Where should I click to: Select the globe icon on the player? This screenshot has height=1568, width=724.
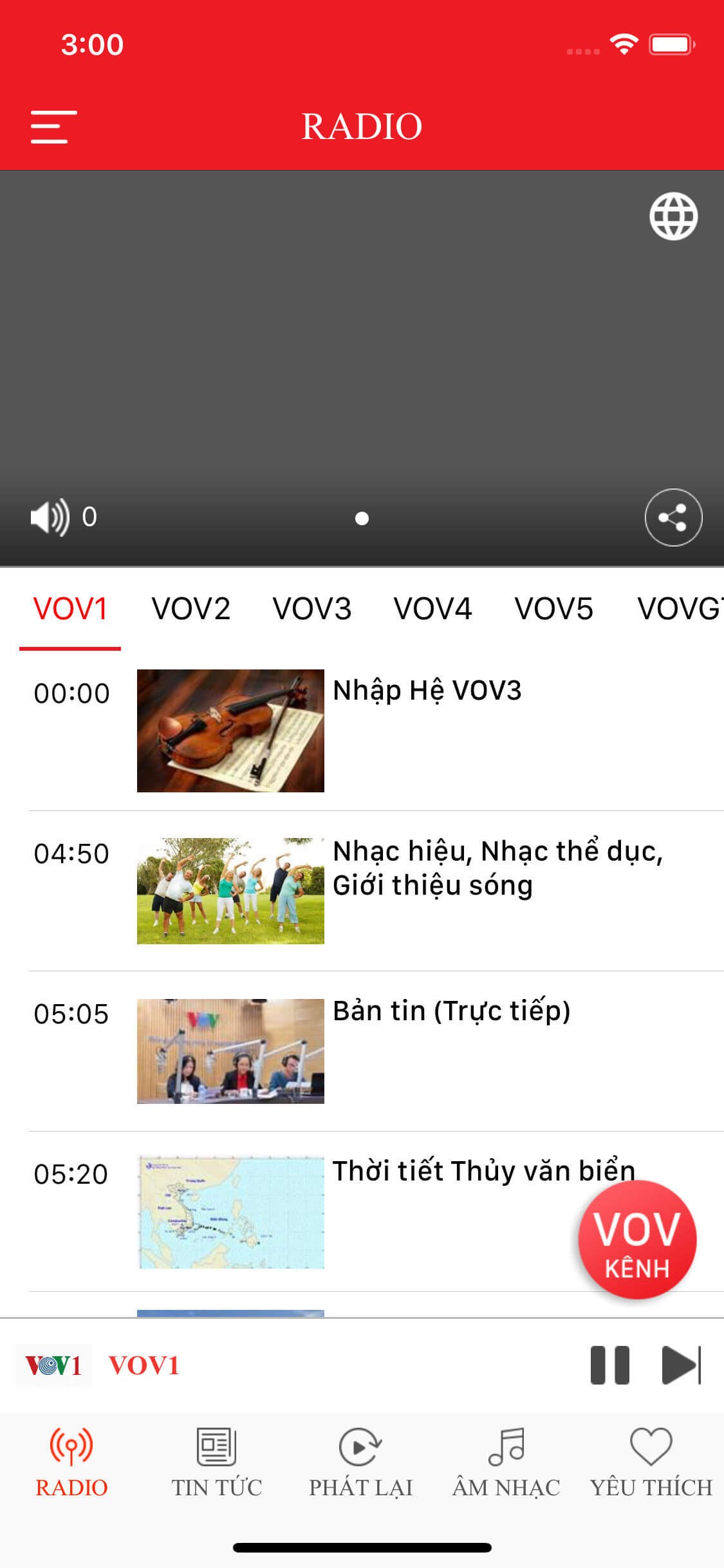click(x=672, y=217)
